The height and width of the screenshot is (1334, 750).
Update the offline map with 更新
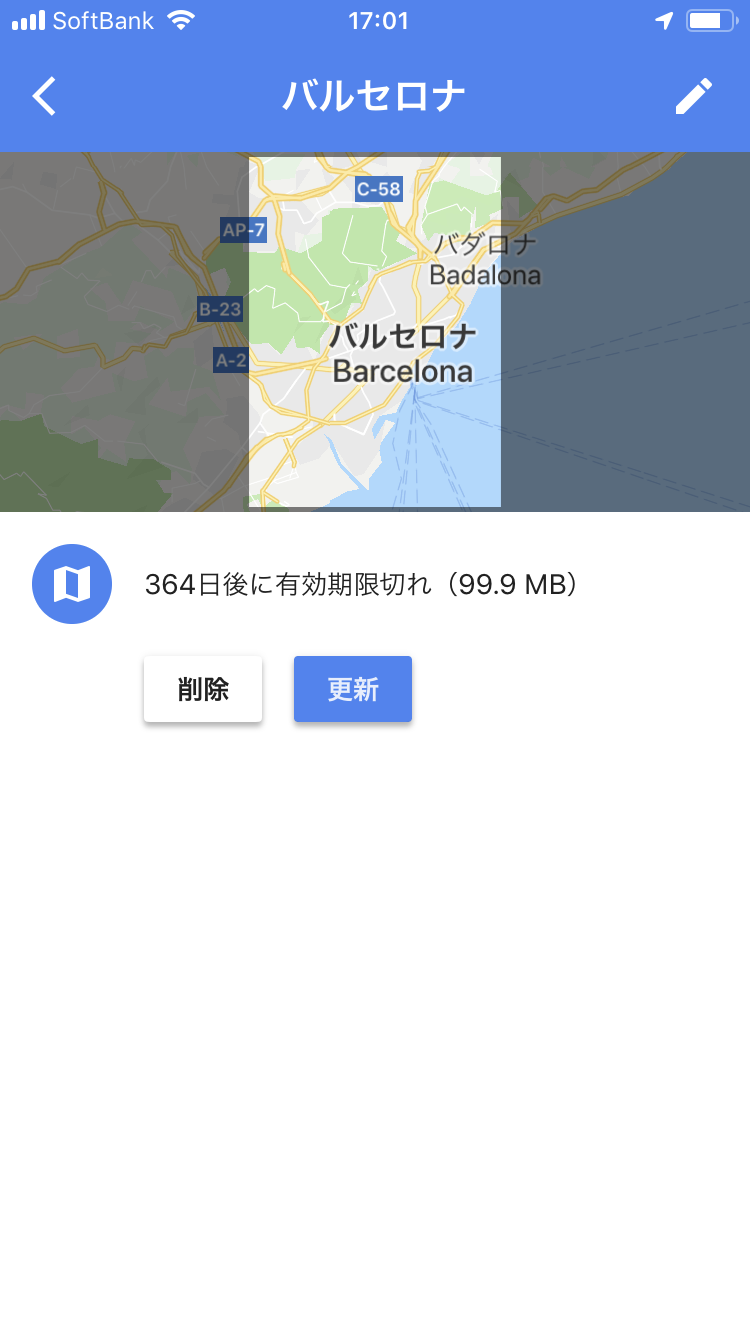tap(353, 689)
